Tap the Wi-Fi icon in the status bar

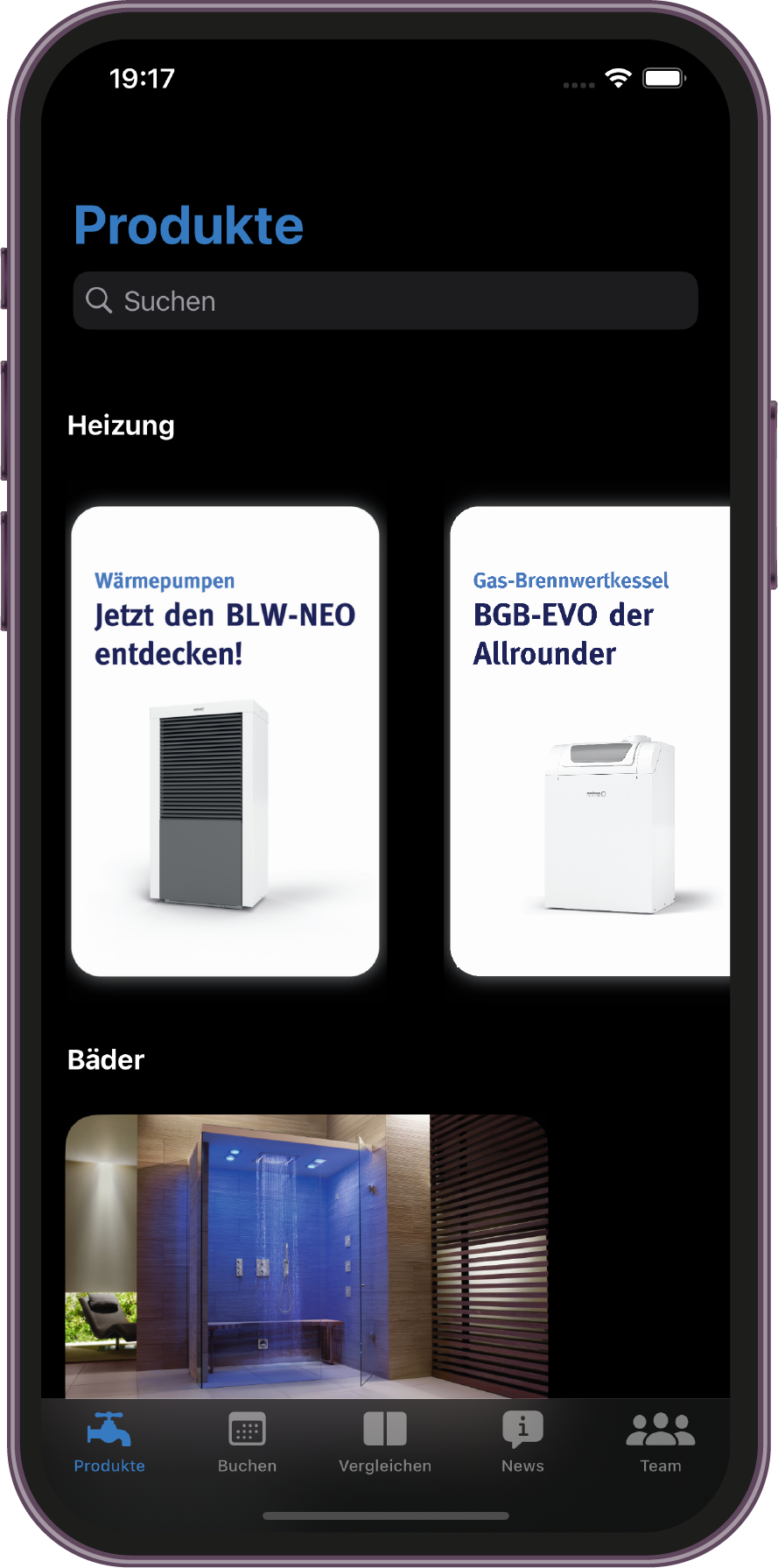click(618, 78)
